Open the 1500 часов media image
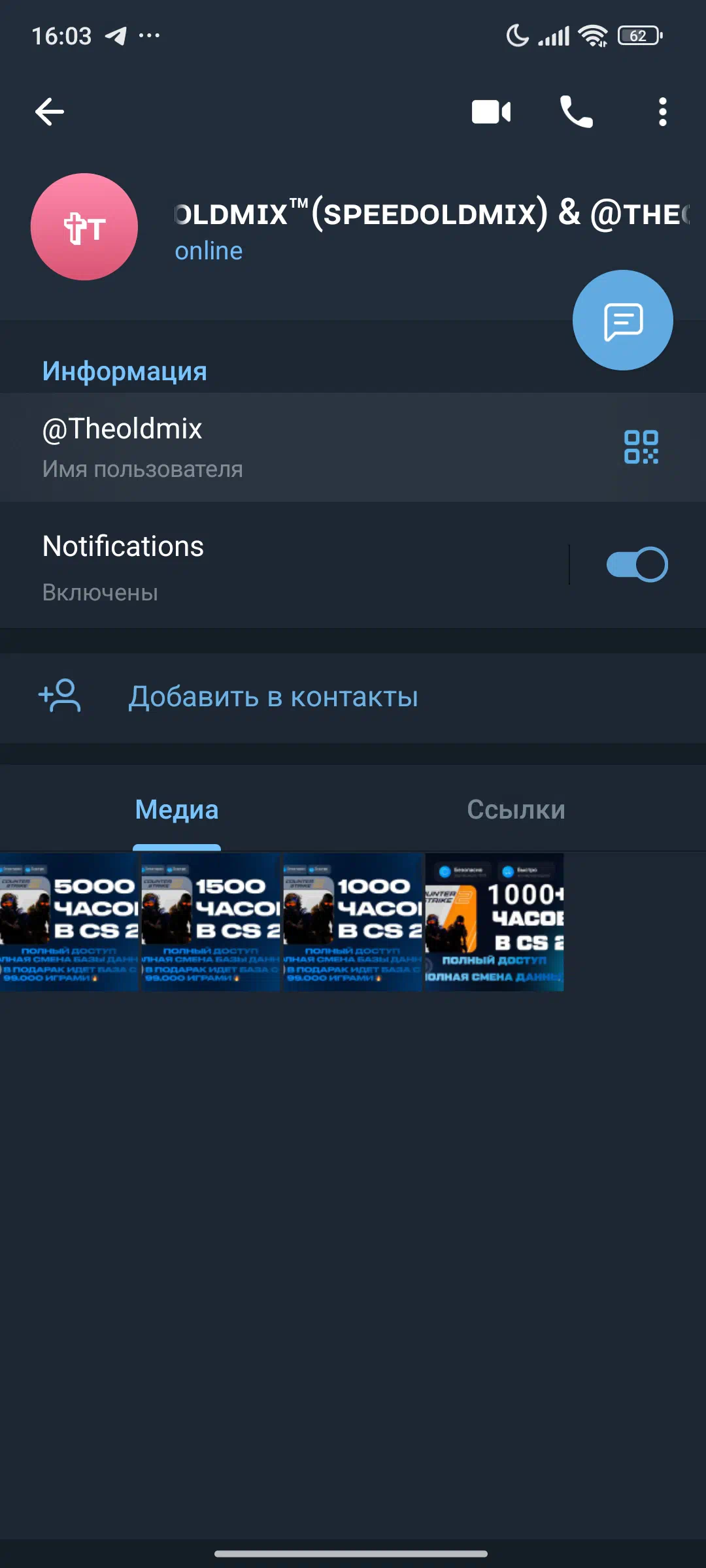The height and width of the screenshot is (1568, 706). click(210, 922)
